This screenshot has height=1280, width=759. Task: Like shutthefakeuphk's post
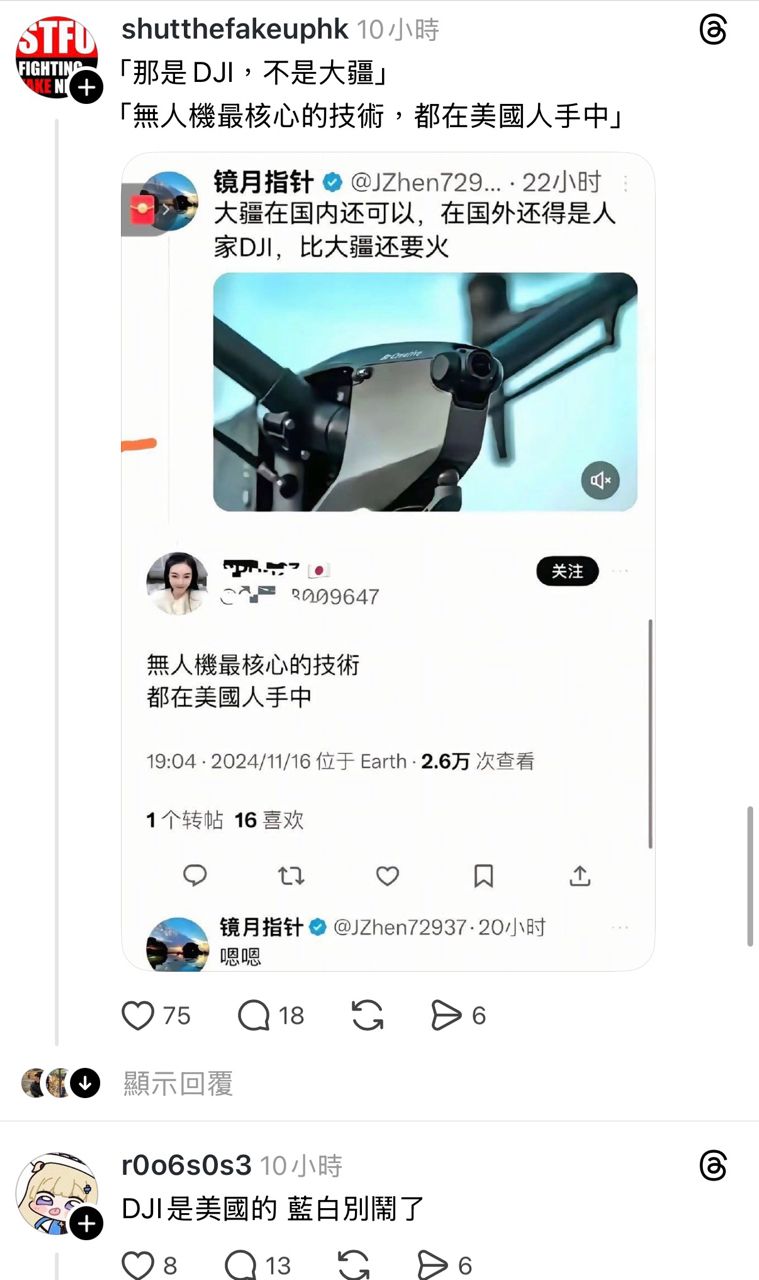pos(138,1016)
